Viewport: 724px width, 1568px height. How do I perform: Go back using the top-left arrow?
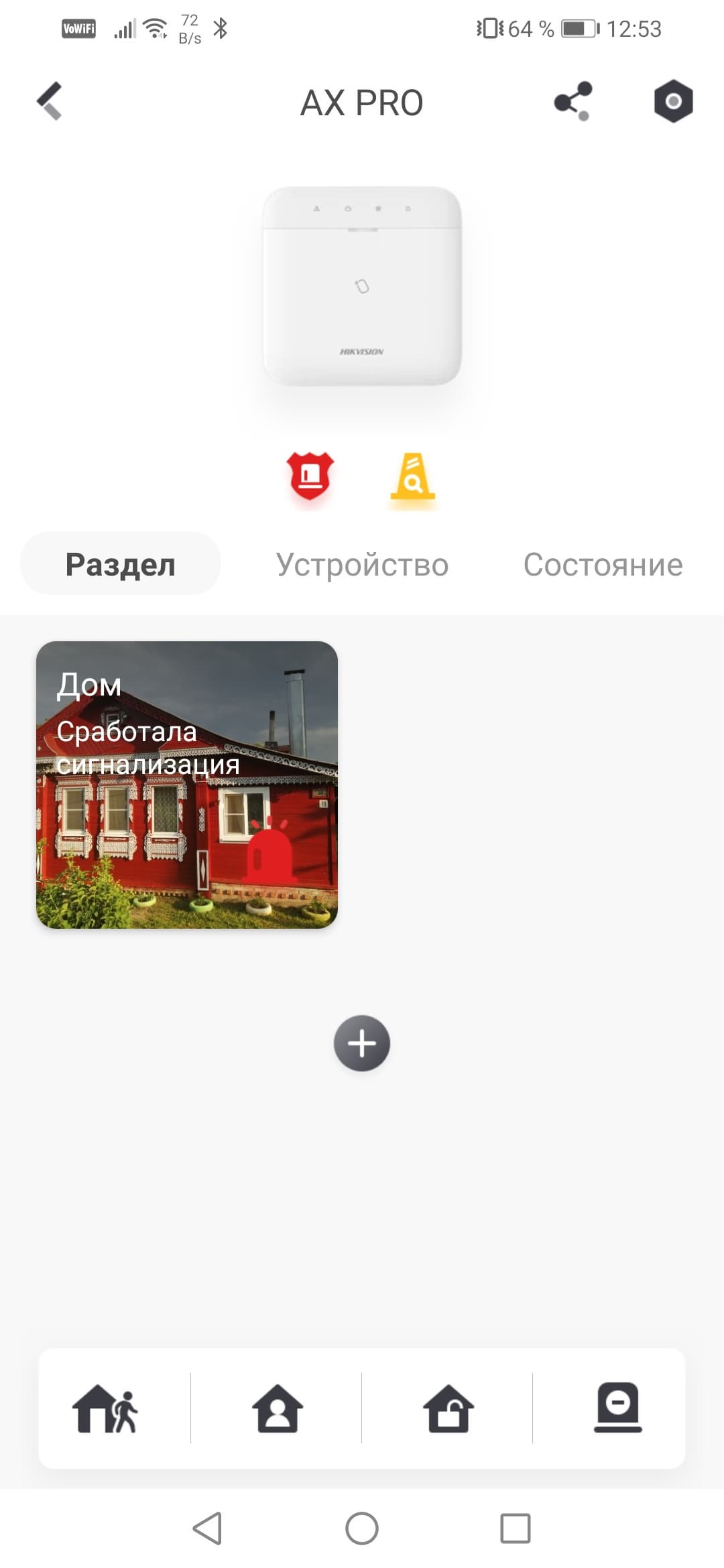pos(50,102)
